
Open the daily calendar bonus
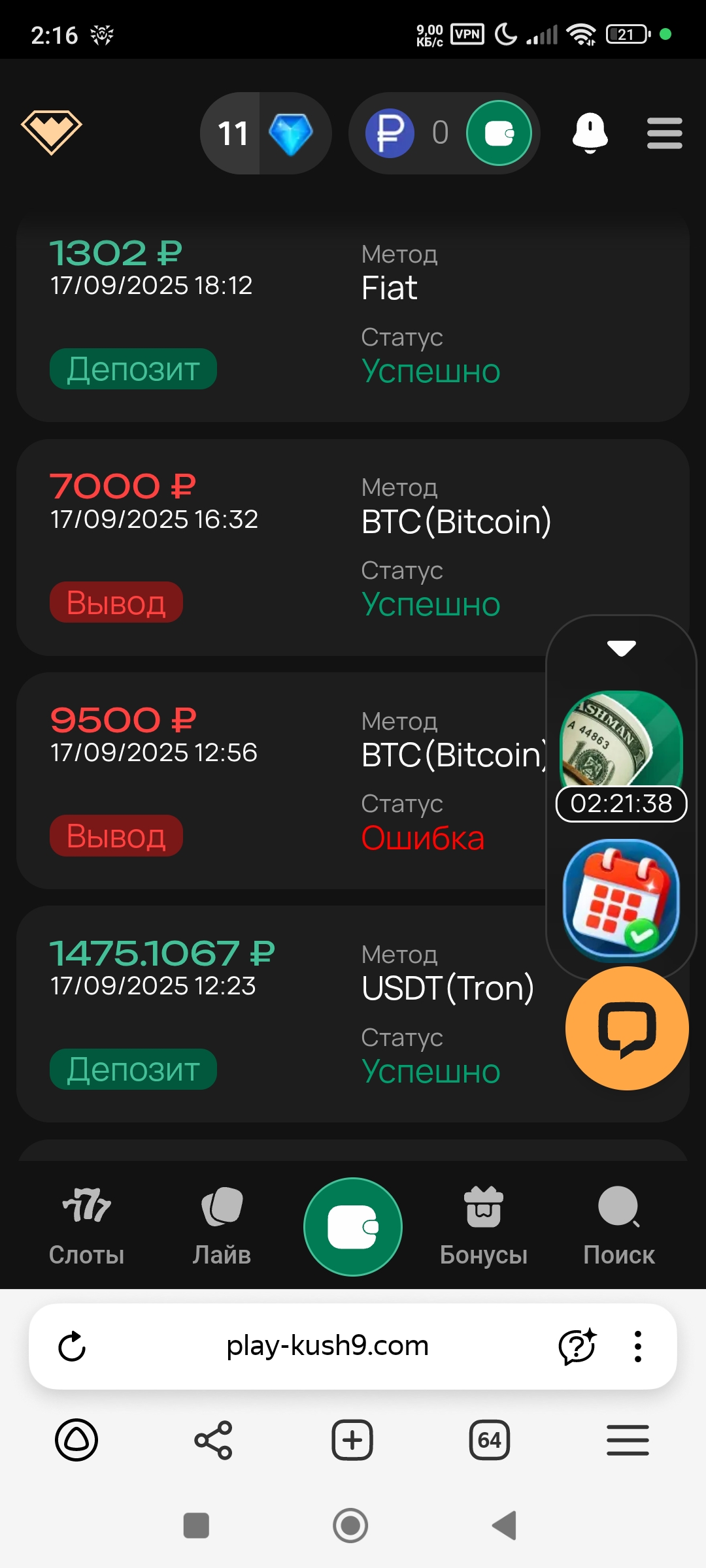point(621,900)
